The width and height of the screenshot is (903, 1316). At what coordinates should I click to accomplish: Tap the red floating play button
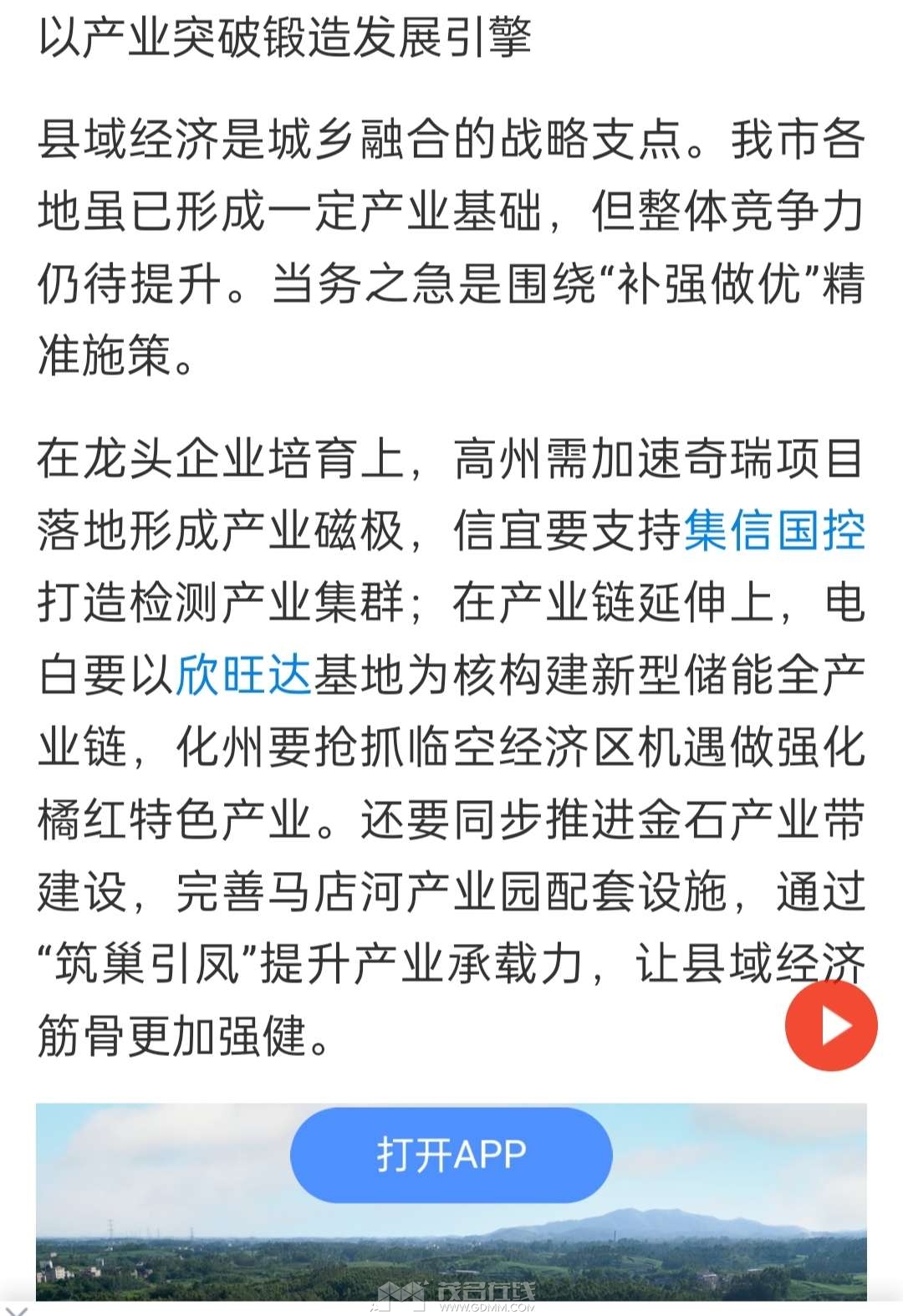(830, 1026)
